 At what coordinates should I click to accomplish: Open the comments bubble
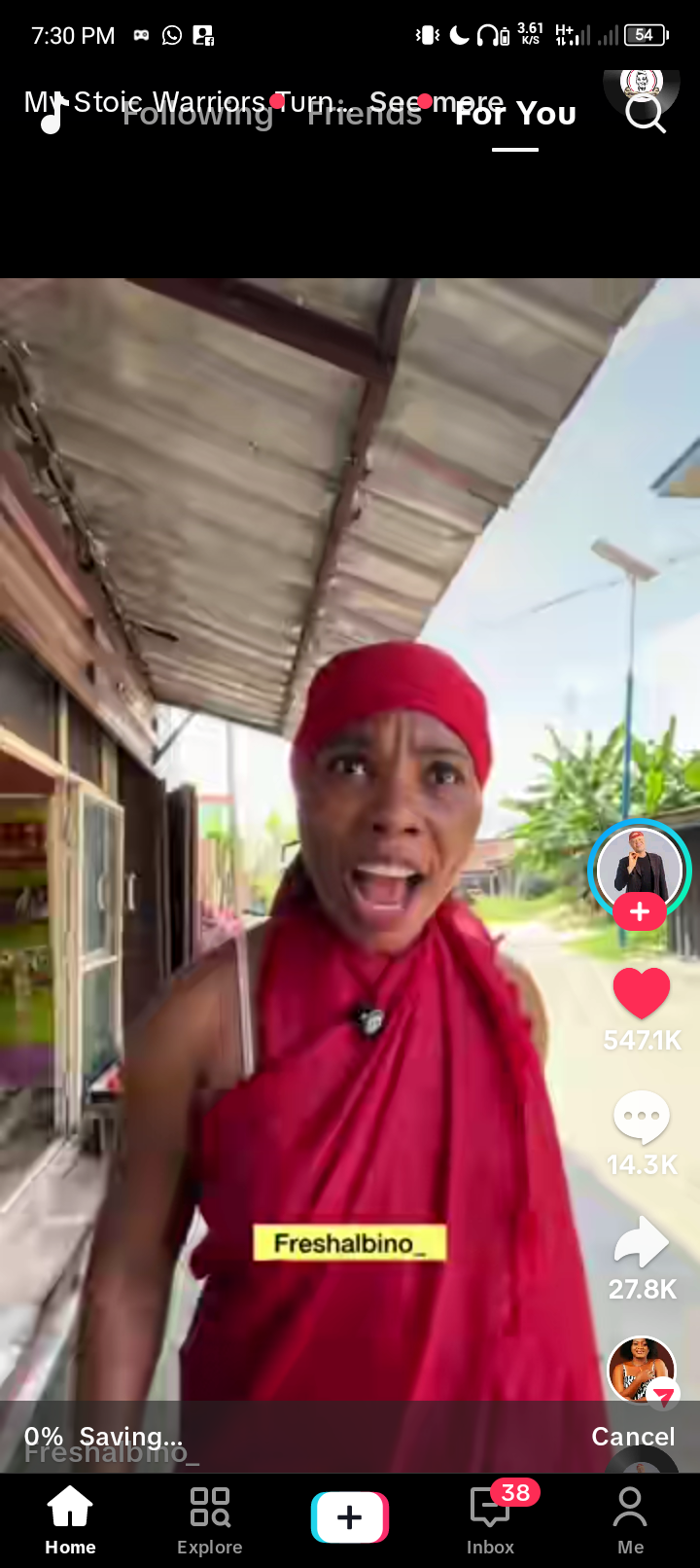(642, 1118)
